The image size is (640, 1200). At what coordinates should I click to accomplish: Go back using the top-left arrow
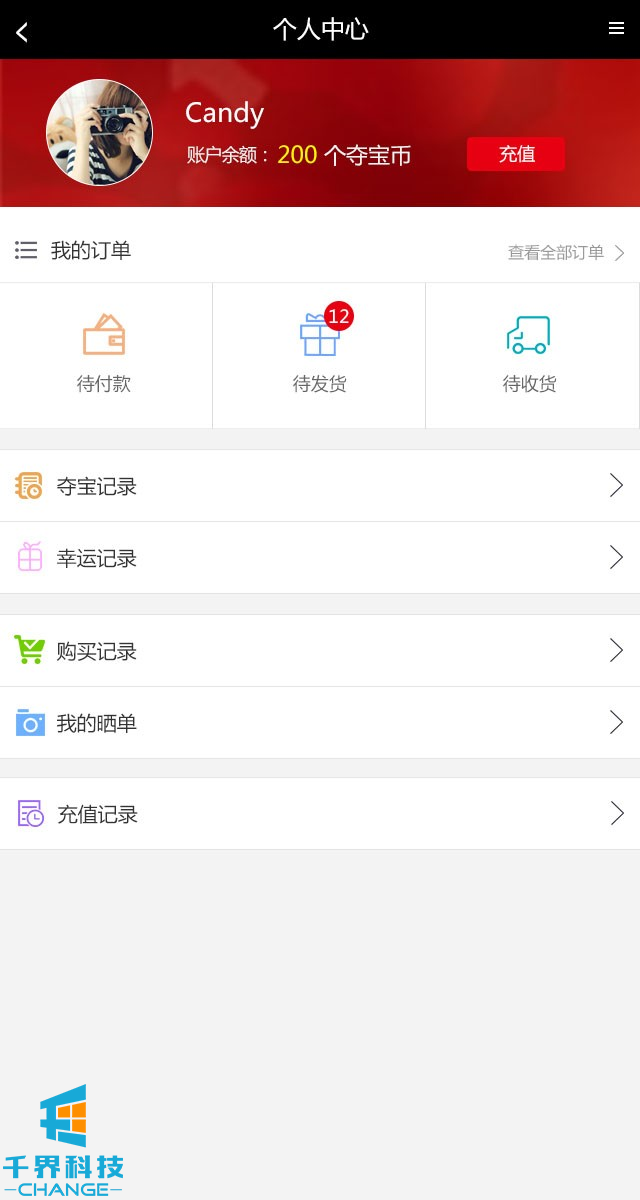(x=22, y=32)
